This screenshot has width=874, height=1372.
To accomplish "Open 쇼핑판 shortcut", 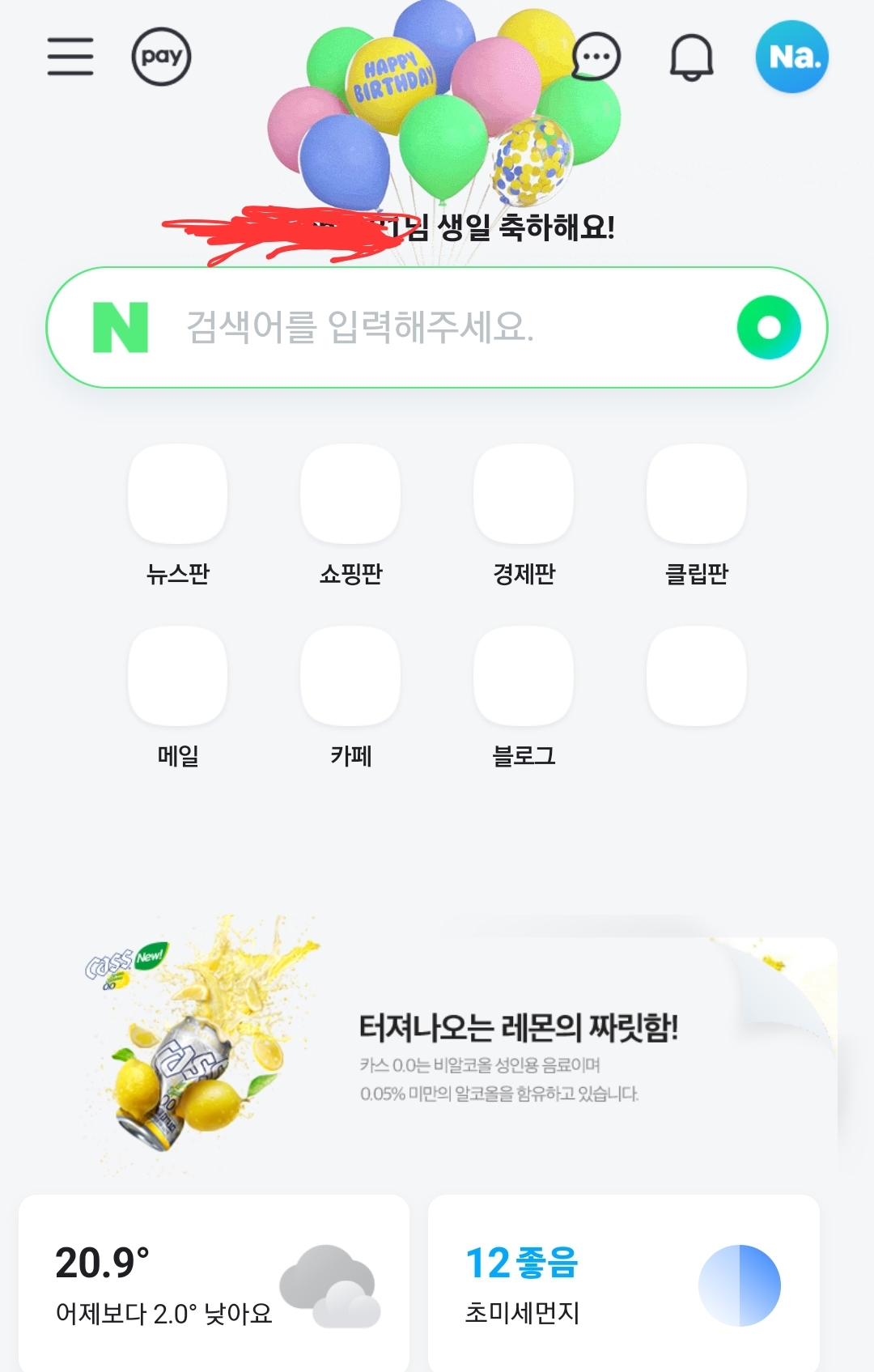I will (350, 495).
